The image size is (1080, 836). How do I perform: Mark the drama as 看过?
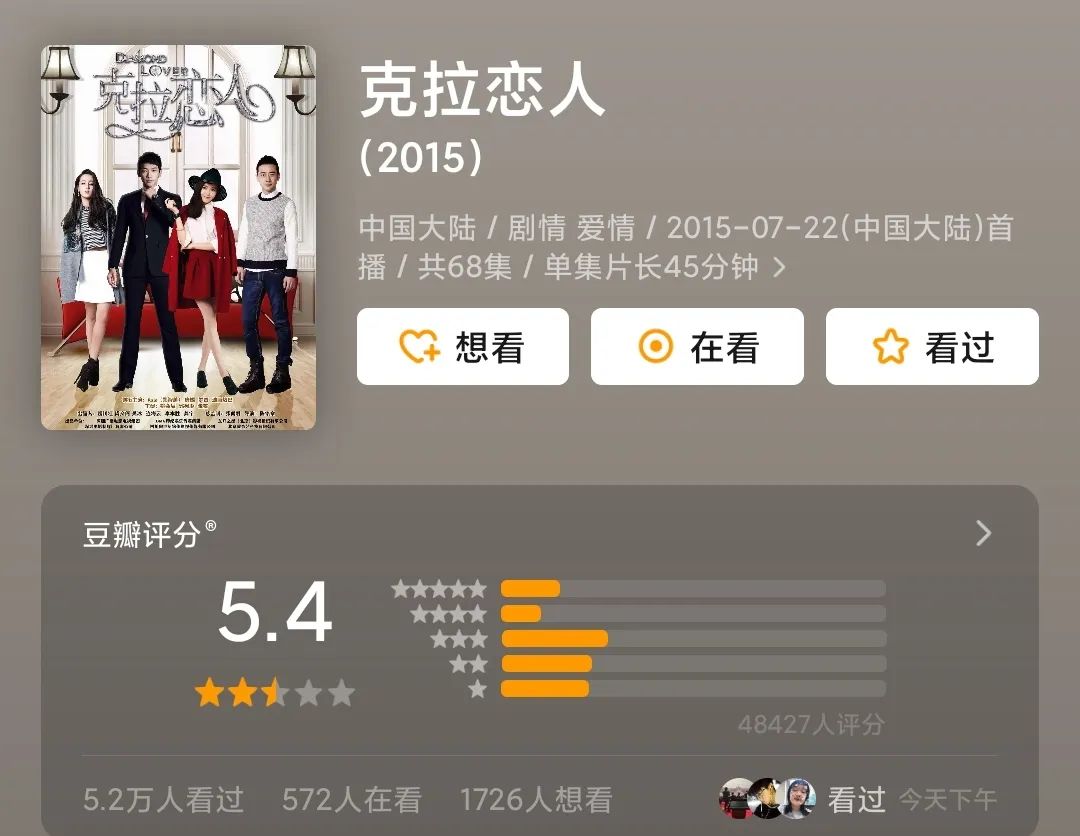click(x=932, y=347)
